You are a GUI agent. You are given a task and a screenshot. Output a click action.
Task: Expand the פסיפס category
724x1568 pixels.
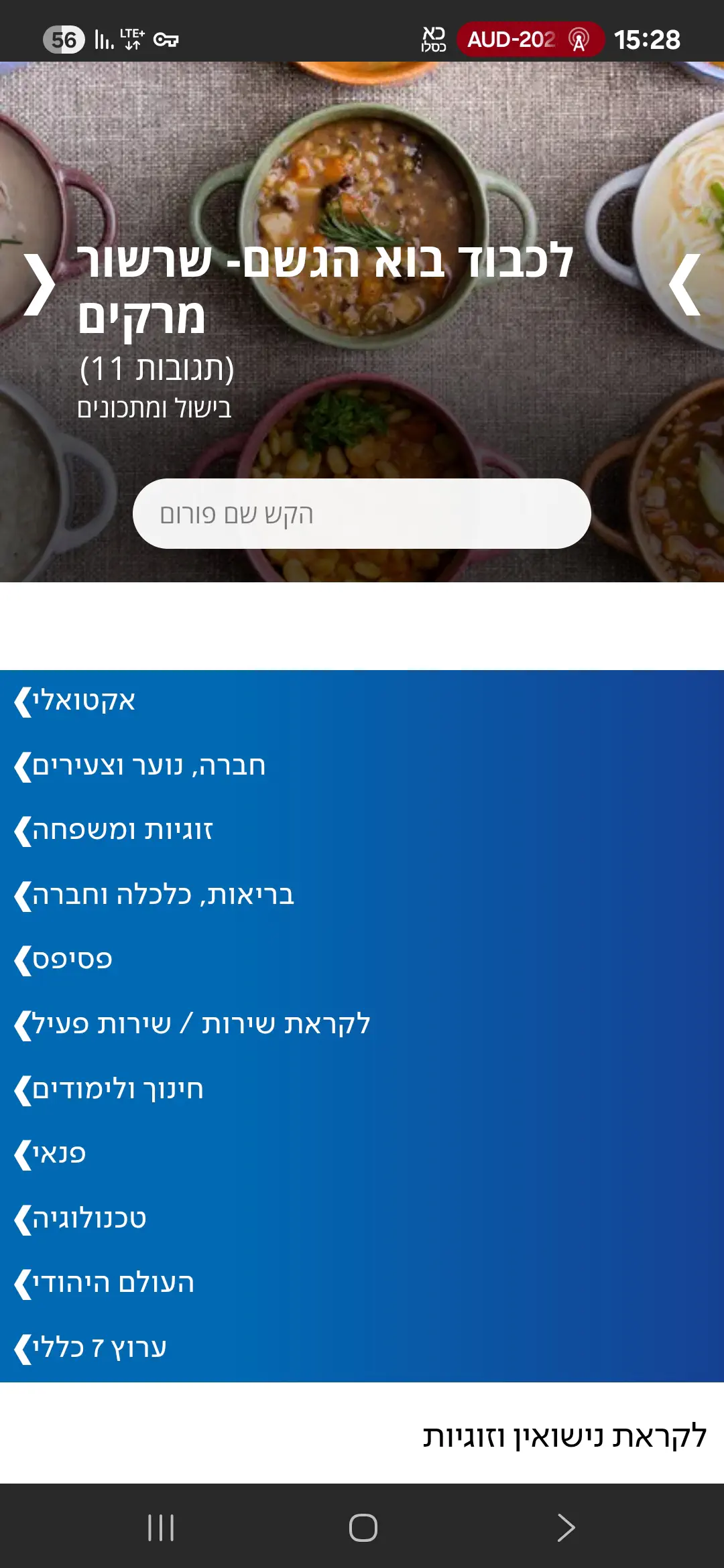[x=64, y=960]
